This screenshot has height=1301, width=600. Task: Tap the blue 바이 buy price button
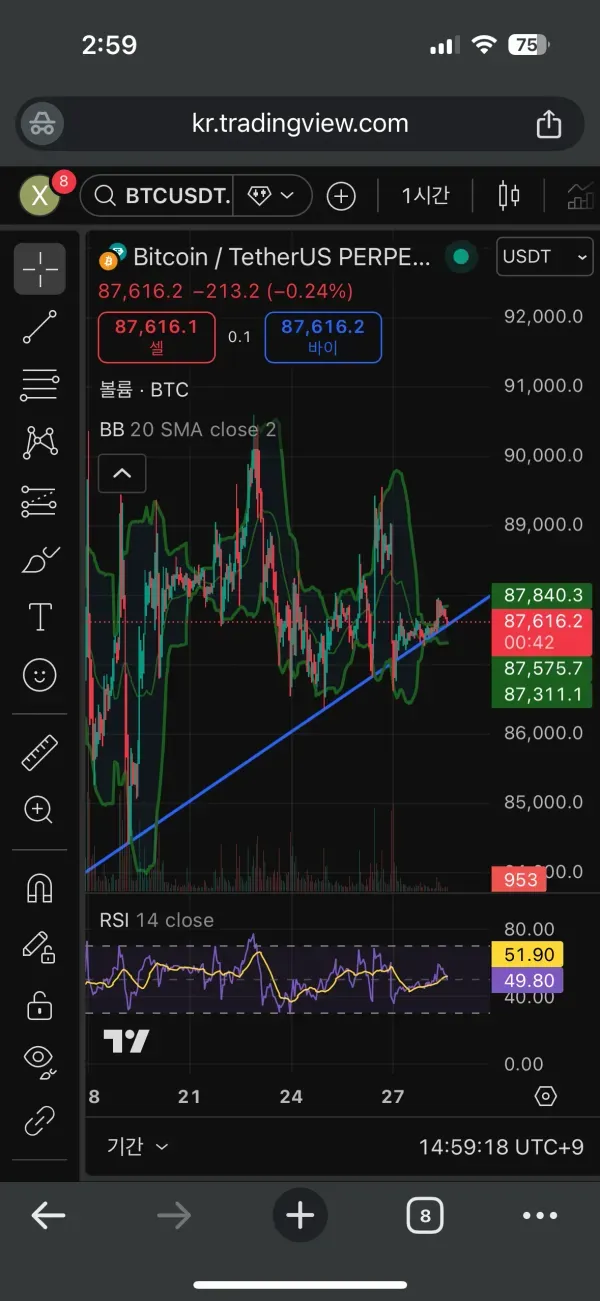point(322,338)
